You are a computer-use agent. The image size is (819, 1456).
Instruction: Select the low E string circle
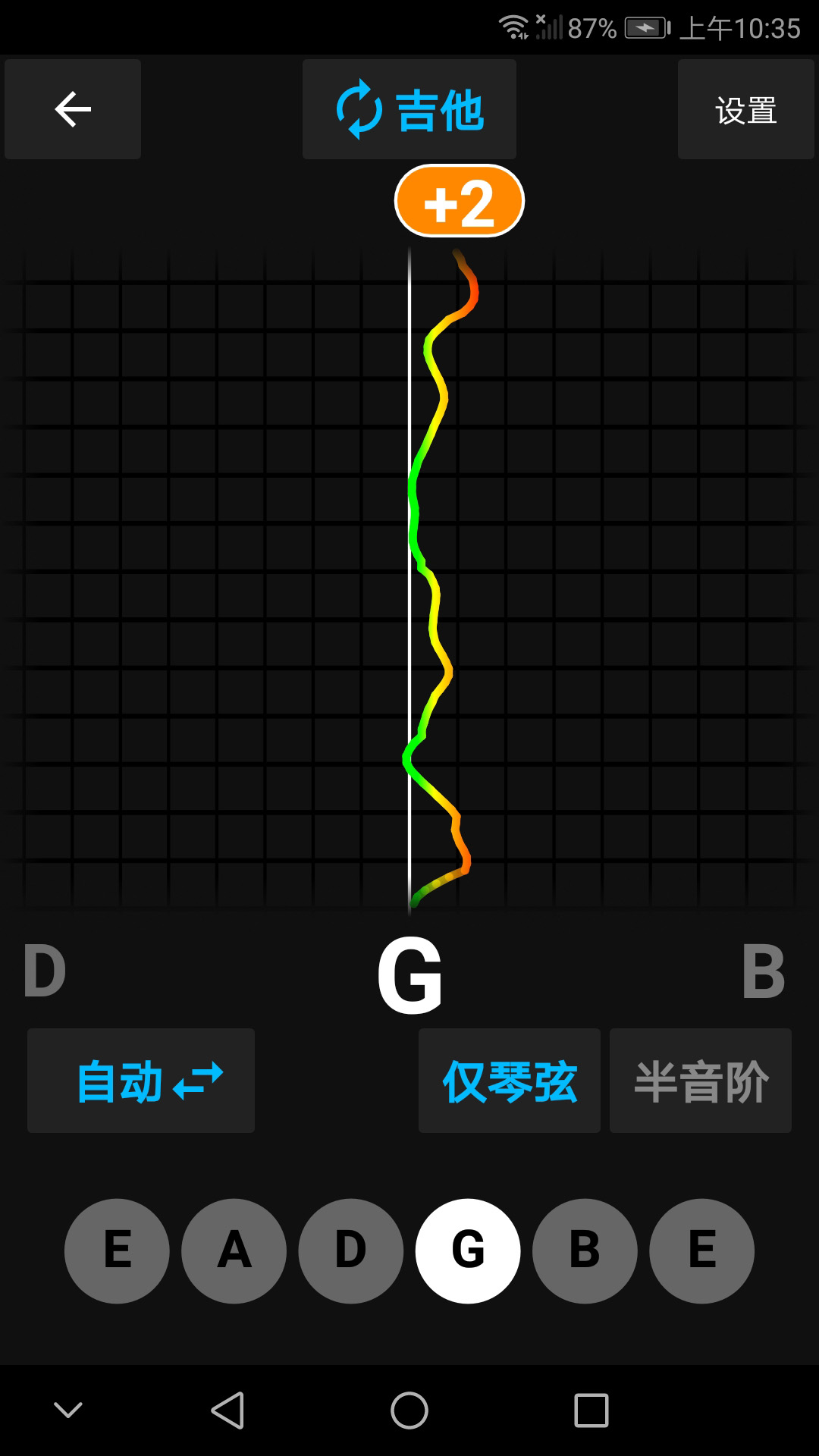(x=117, y=1250)
